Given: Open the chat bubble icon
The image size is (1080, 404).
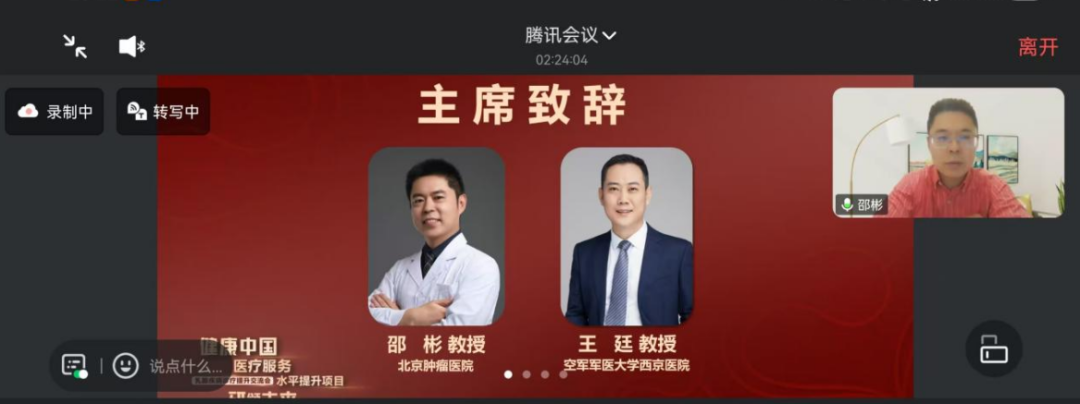Looking at the screenshot, I should point(75,365).
